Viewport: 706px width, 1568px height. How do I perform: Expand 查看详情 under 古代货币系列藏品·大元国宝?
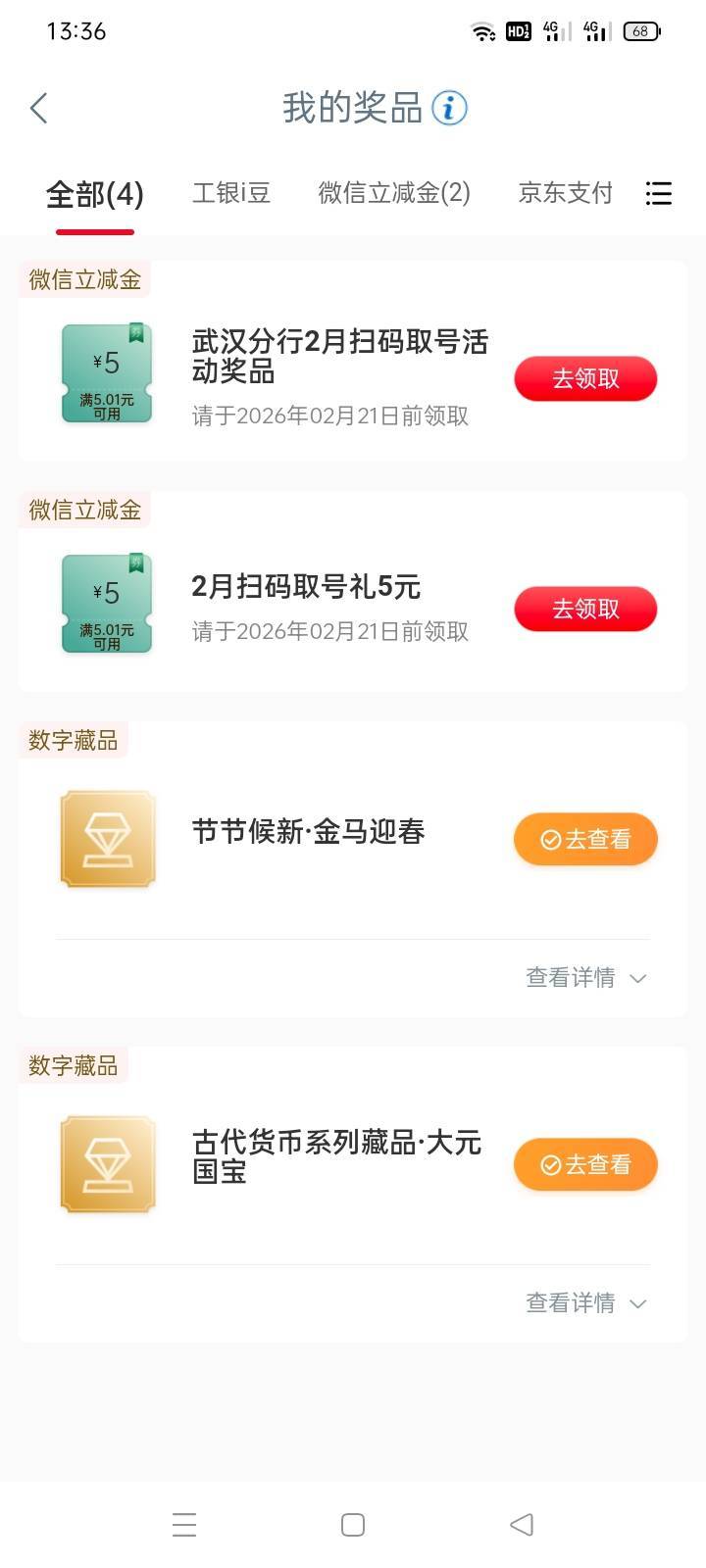click(585, 1303)
